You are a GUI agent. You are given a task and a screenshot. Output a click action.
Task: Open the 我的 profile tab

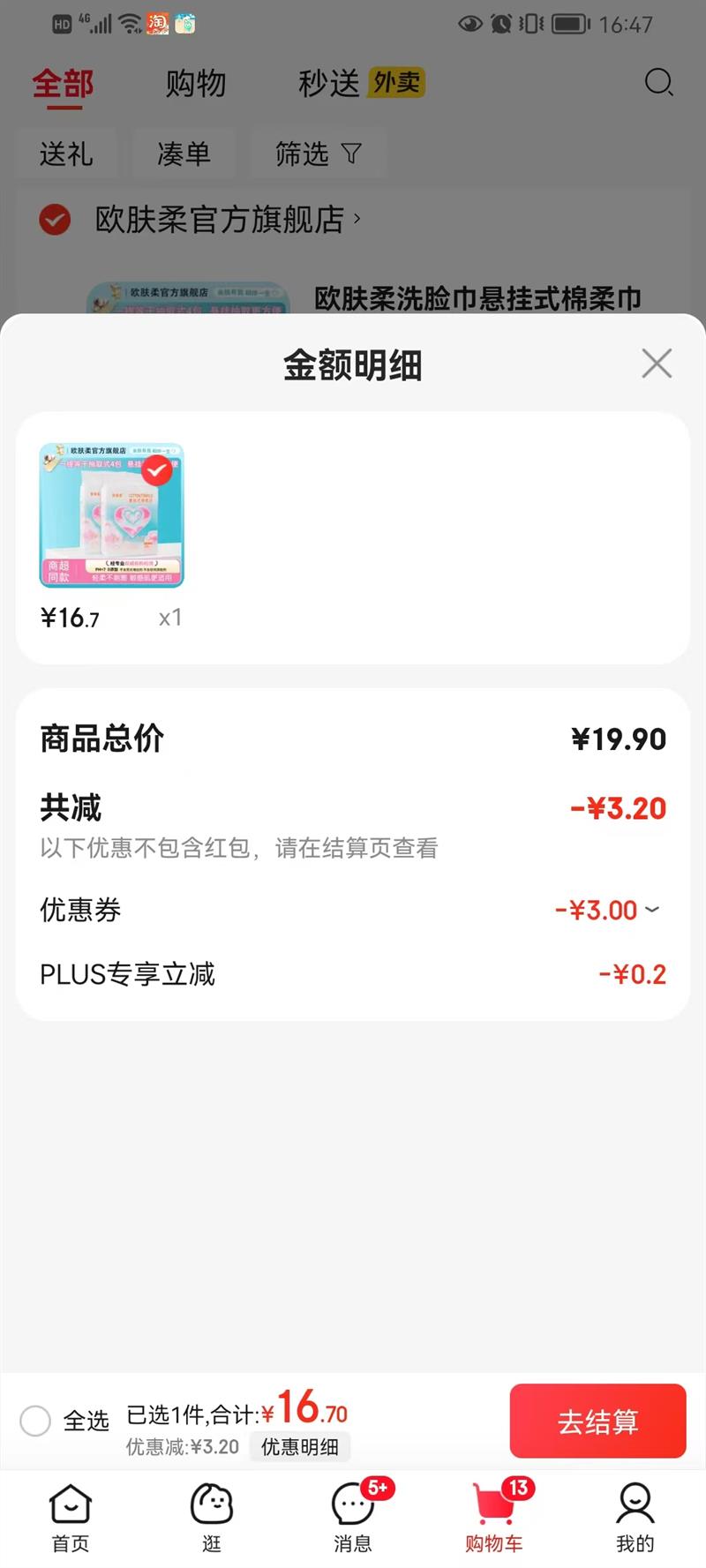point(635,1518)
